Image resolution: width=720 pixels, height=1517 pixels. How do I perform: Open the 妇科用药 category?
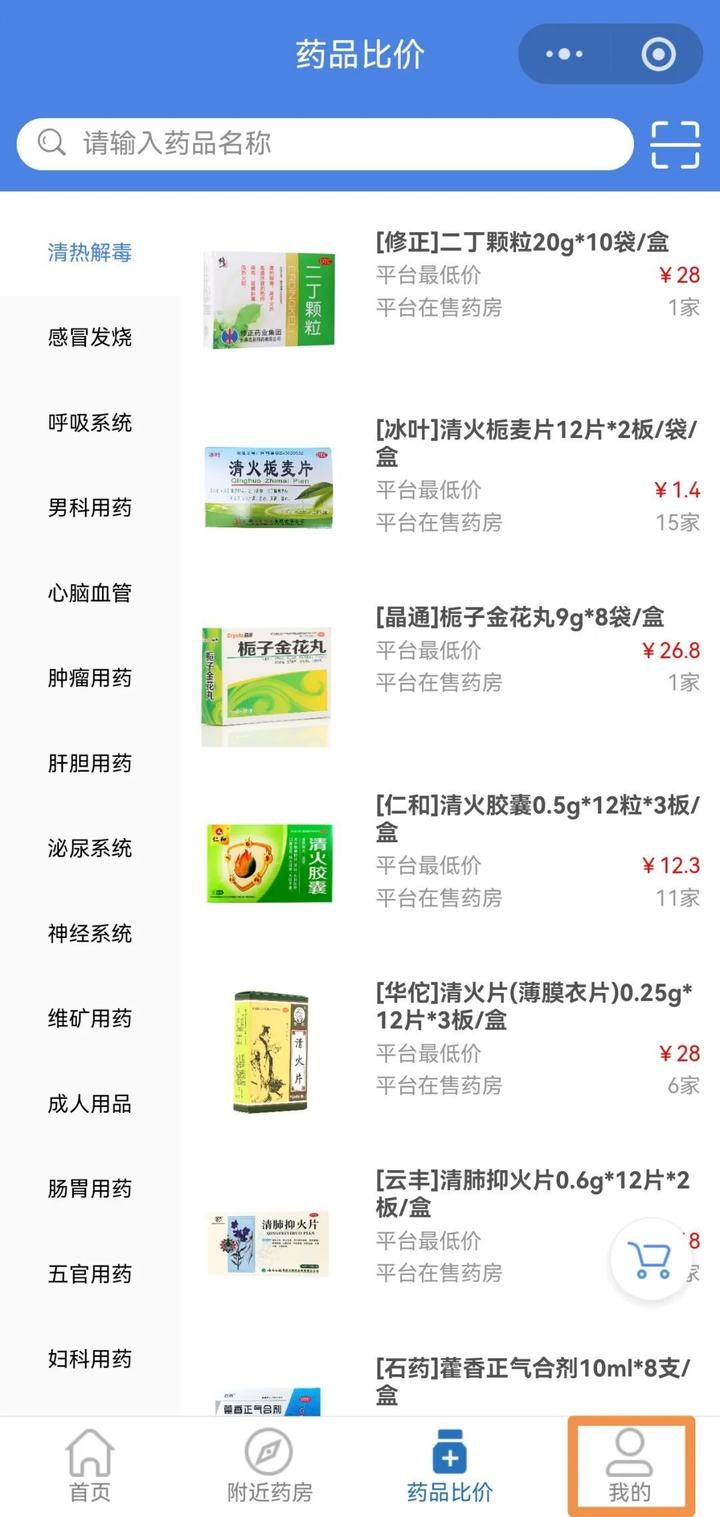click(90, 1359)
